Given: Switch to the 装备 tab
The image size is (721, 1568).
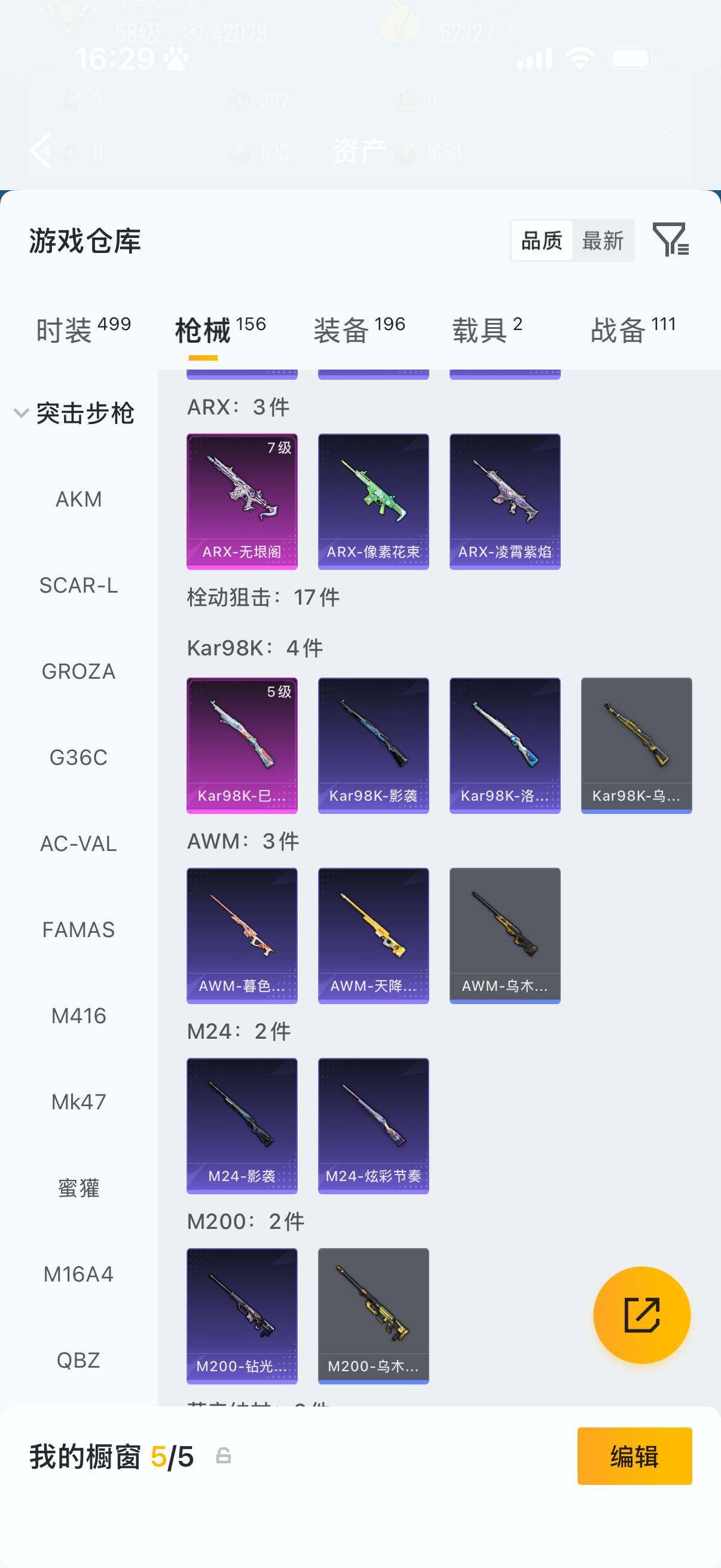Looking at the screenshot, I should point(359,330).
